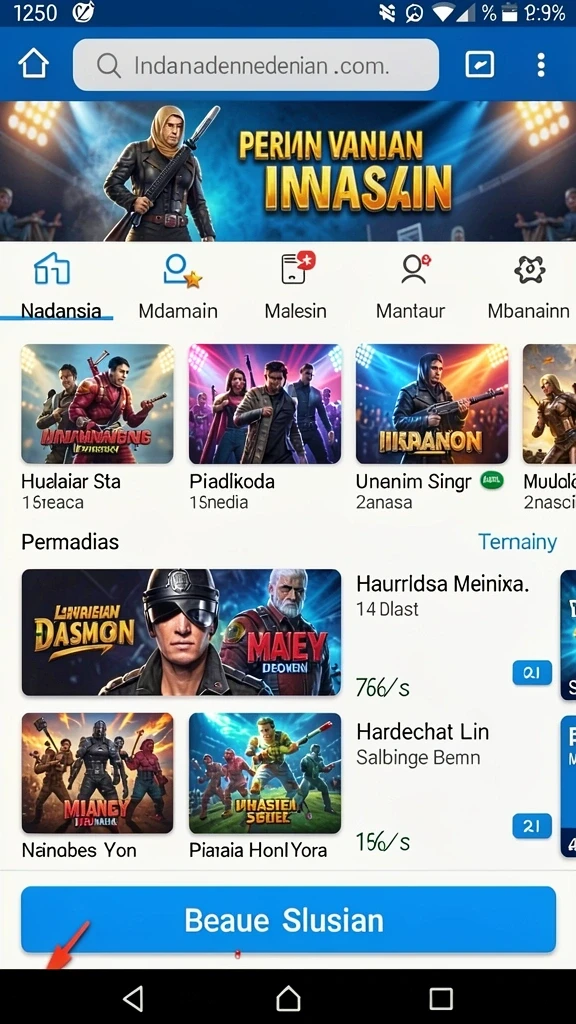Open the Piaraia Honl Yora game tile
This screenshot has width=576, height=1024.
pyautogui.click(x=264, y=786)
